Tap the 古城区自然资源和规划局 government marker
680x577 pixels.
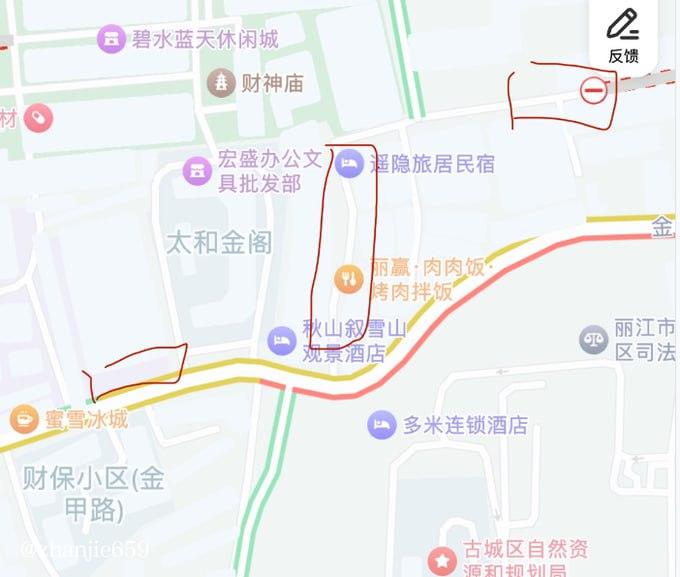click(440, 559)
